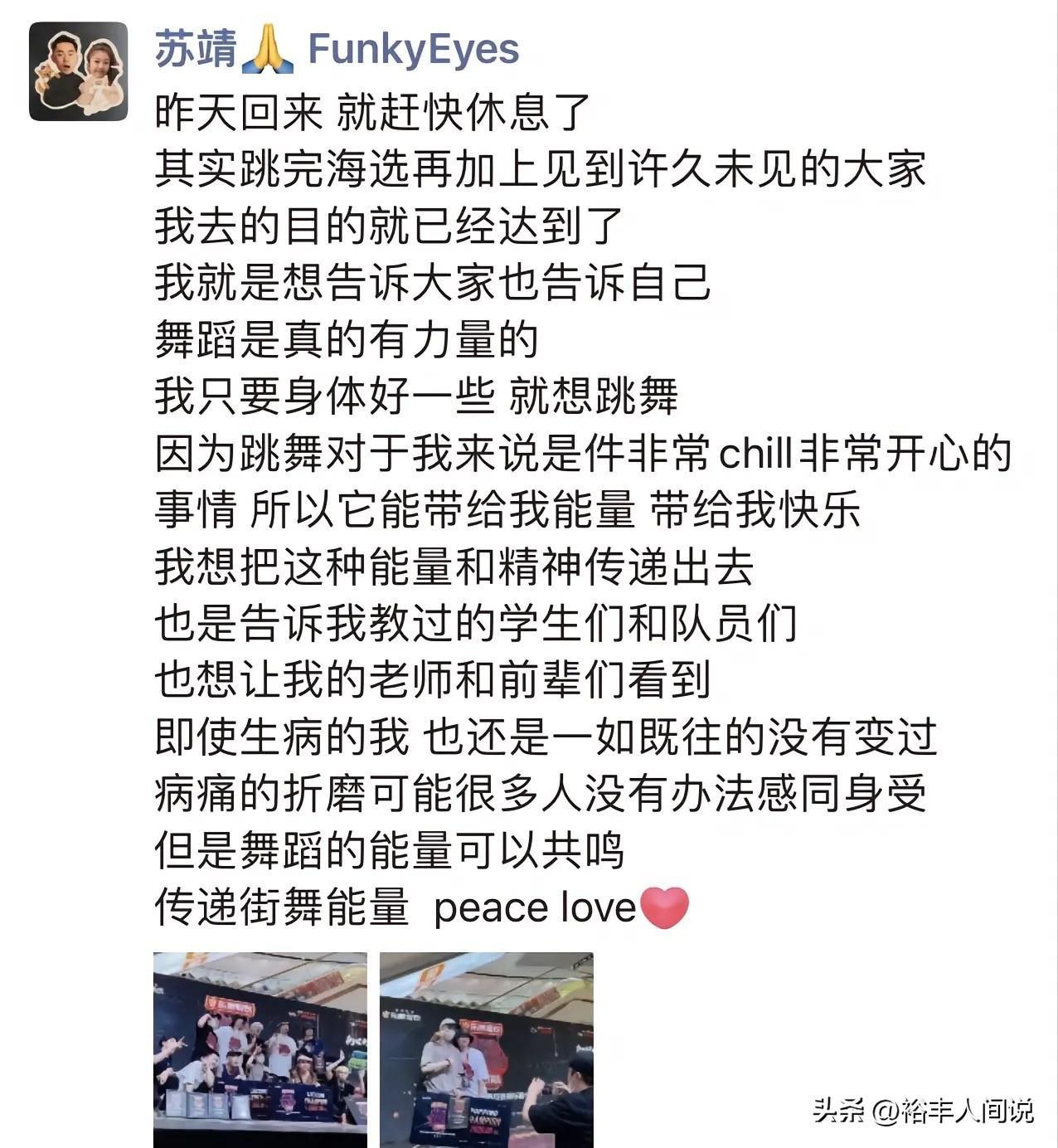
Task: Open the group photo on stage
Action: (x=260, y=1049)
